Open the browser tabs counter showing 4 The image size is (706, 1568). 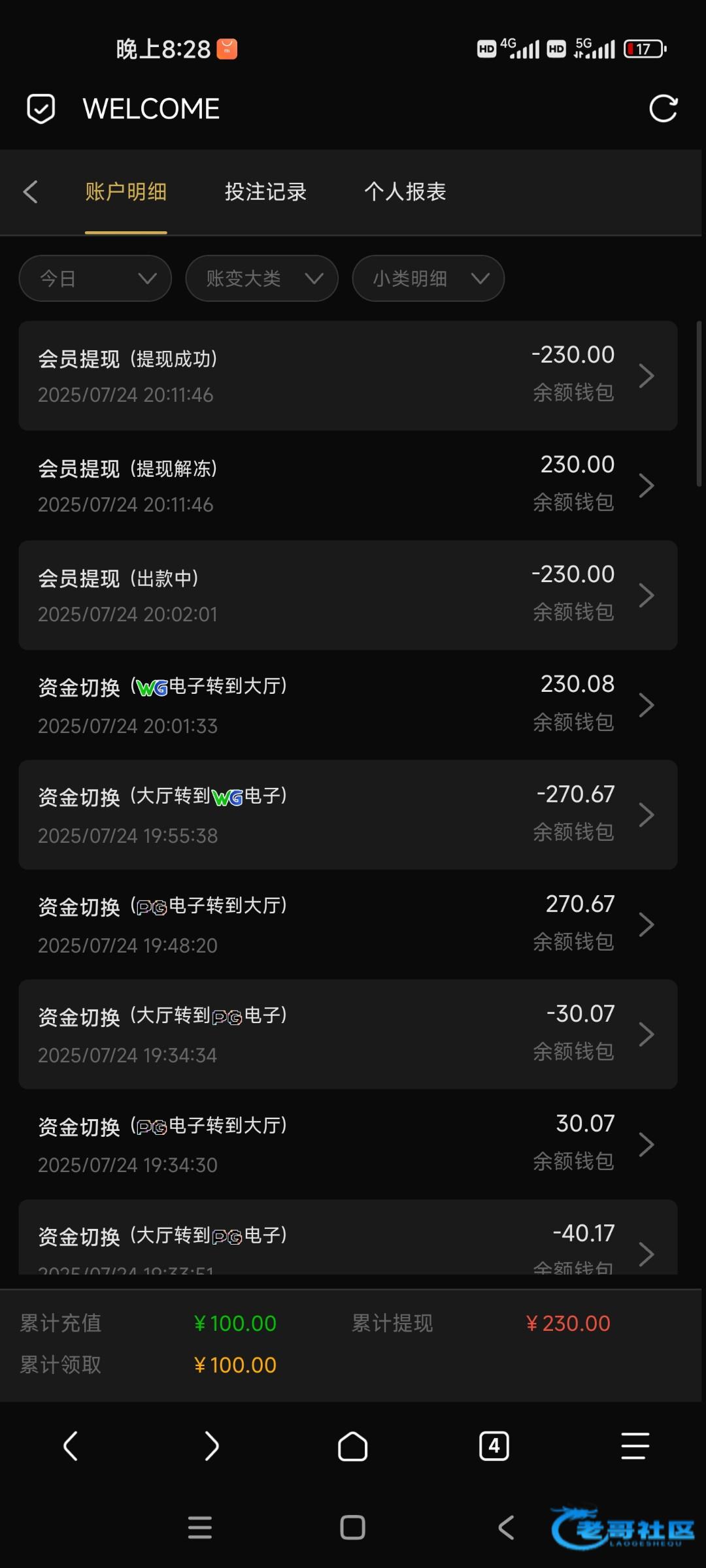click(x=494, y=1446)
